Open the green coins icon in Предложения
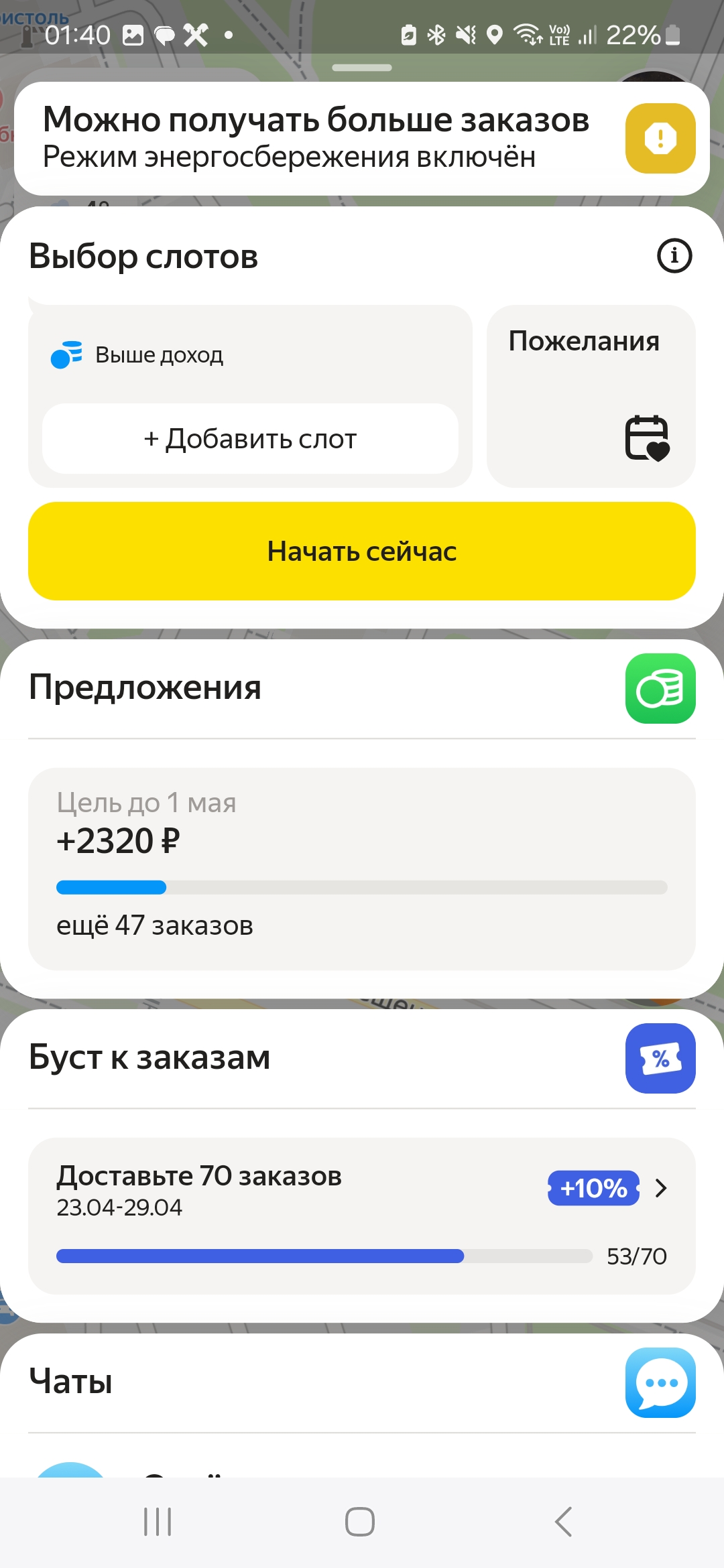This screenshot has height=1568, width=724. coord(660,689)
